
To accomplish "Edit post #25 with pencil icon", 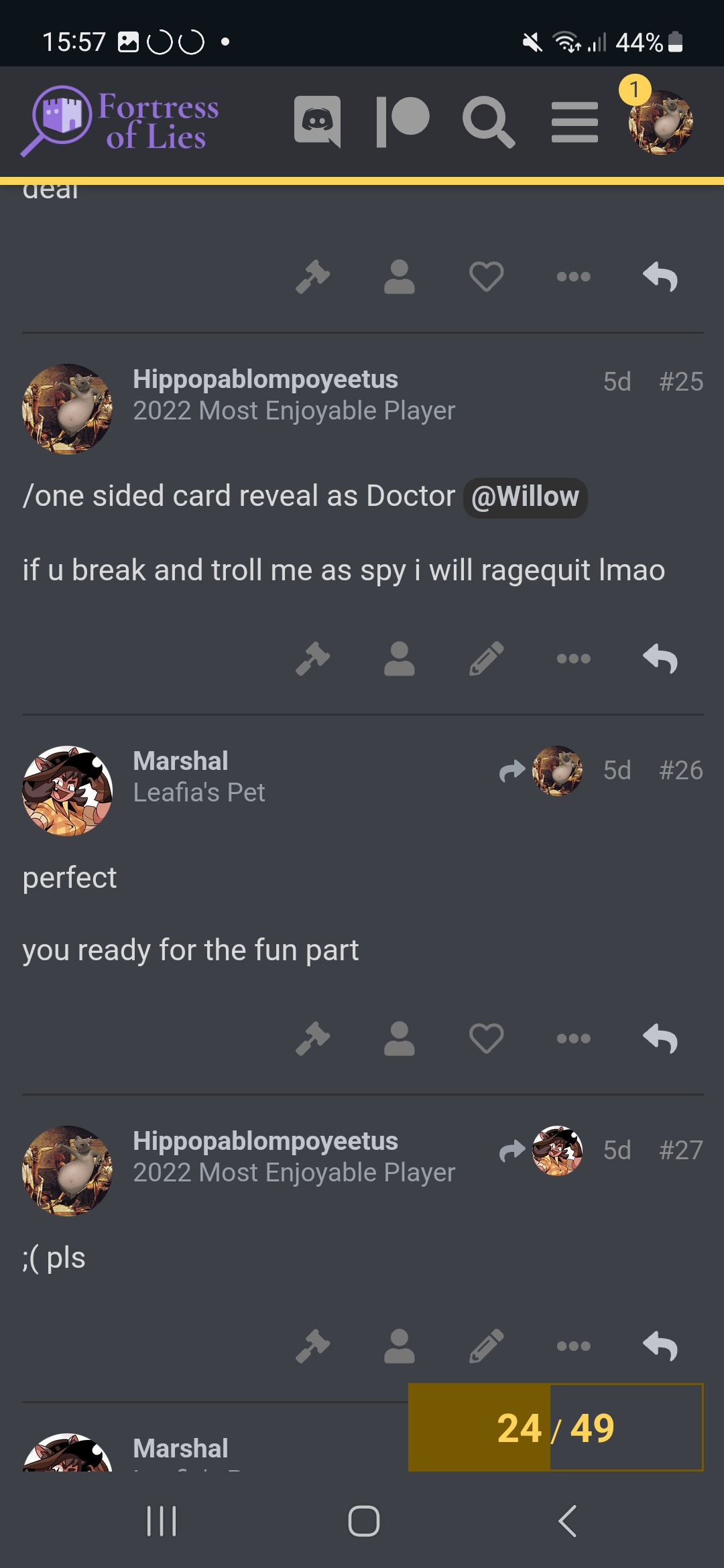I will (487, 659).
